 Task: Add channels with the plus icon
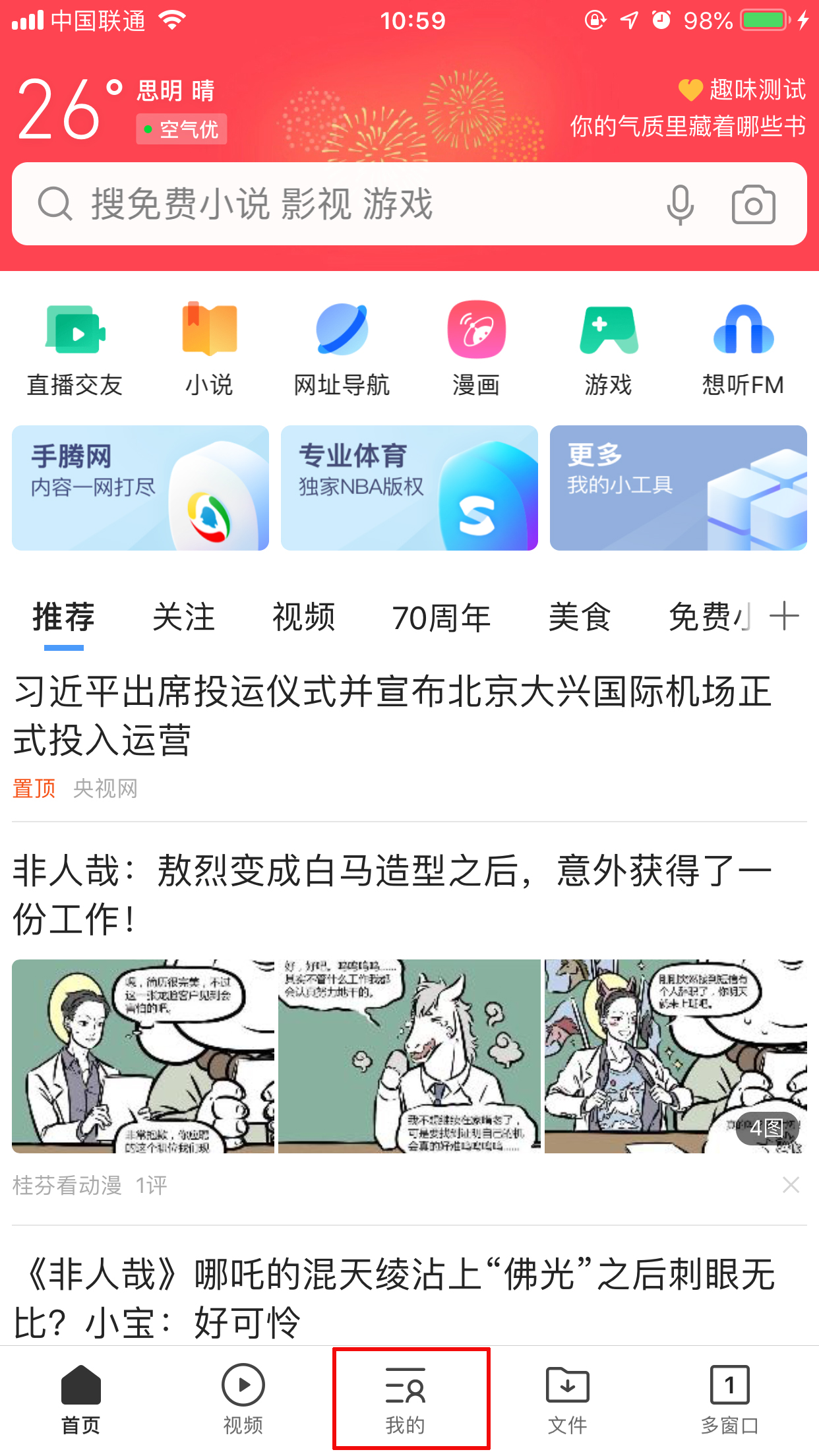tap(784, 617)
